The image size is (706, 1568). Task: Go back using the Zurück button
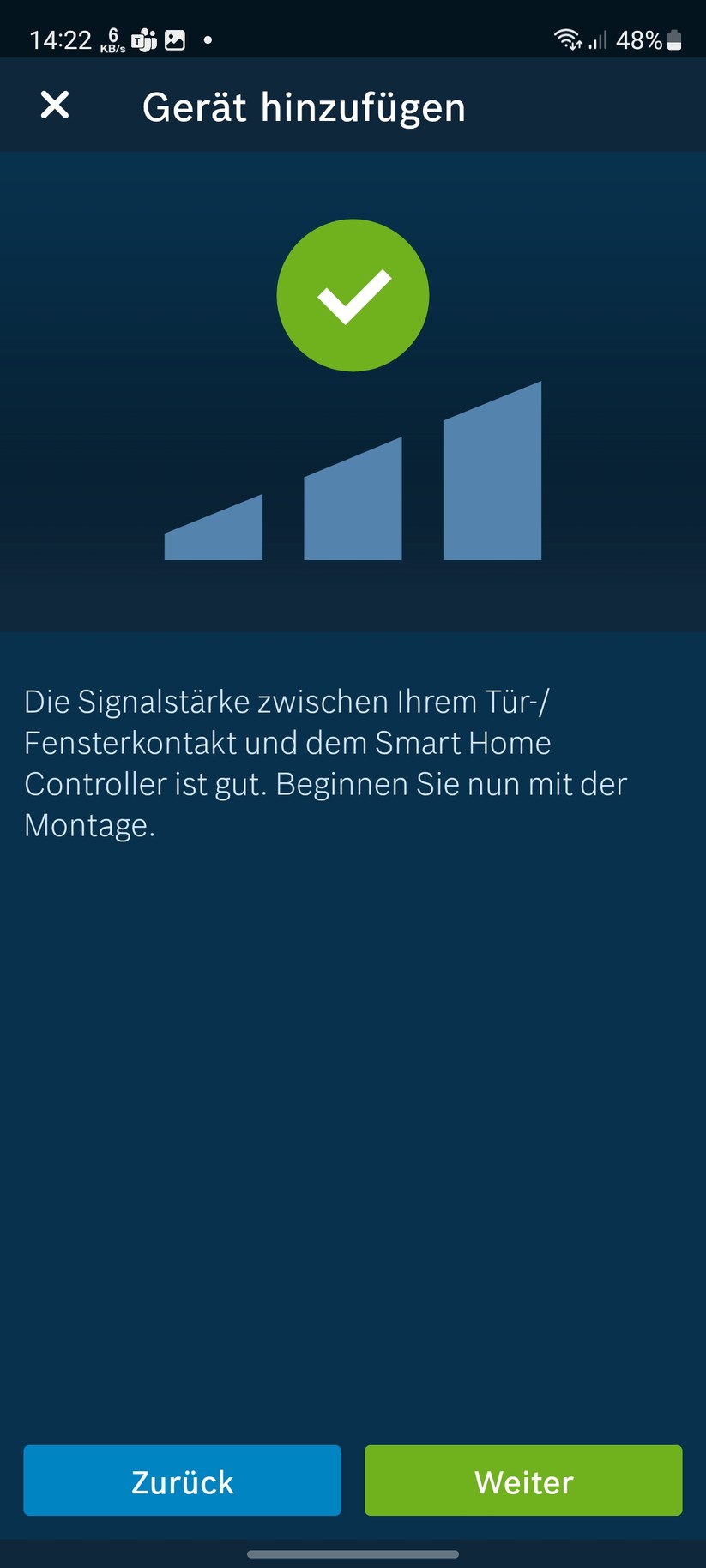pyautogui.click(x=182, y=1481)
